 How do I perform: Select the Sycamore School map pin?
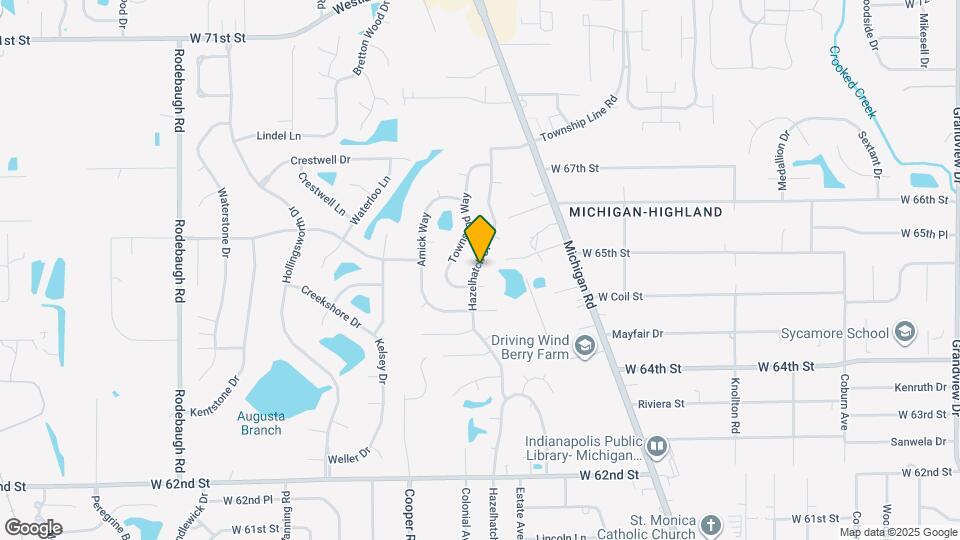coord(904,333)
